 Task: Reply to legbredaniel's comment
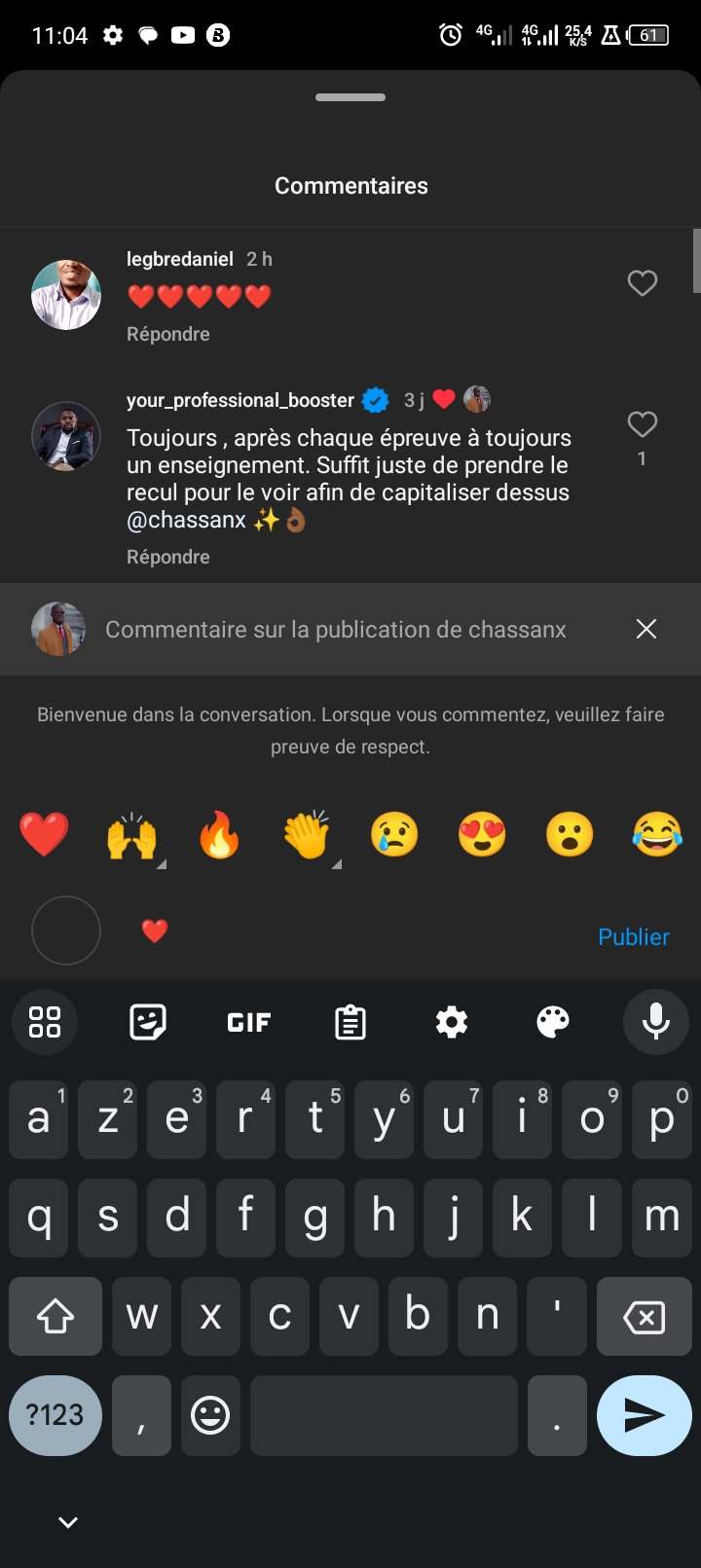point(168,334)
